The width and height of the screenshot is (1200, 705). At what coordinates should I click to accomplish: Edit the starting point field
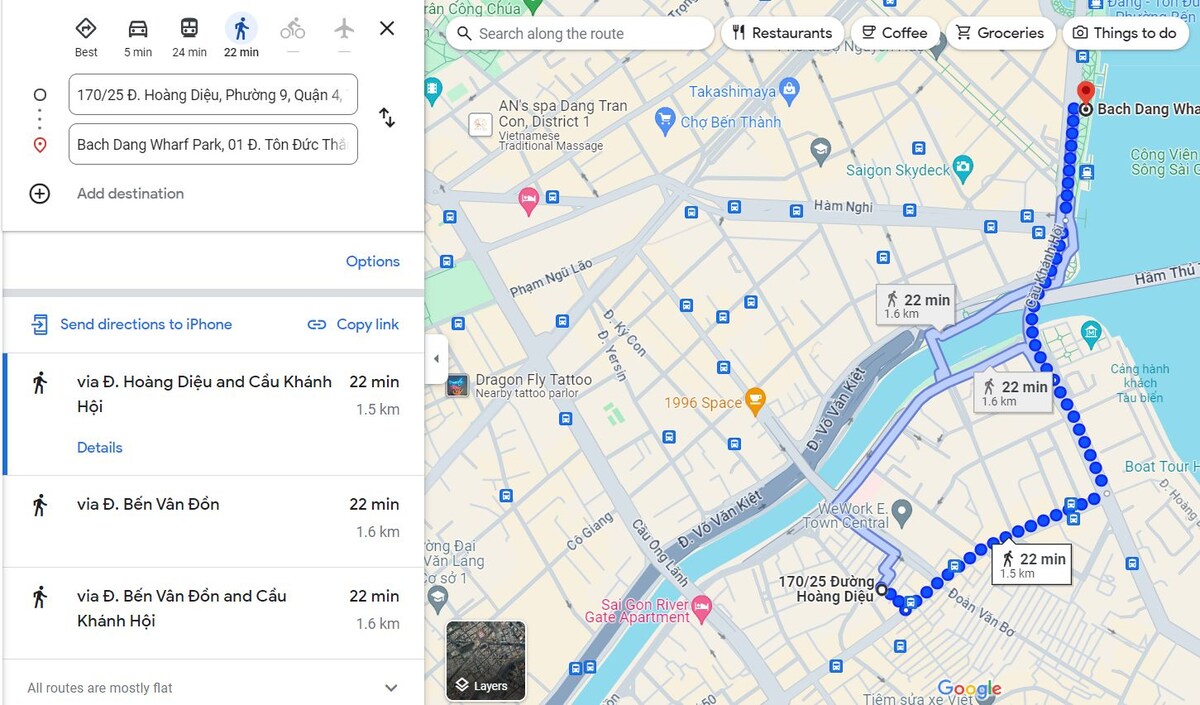tap(212, 95)
